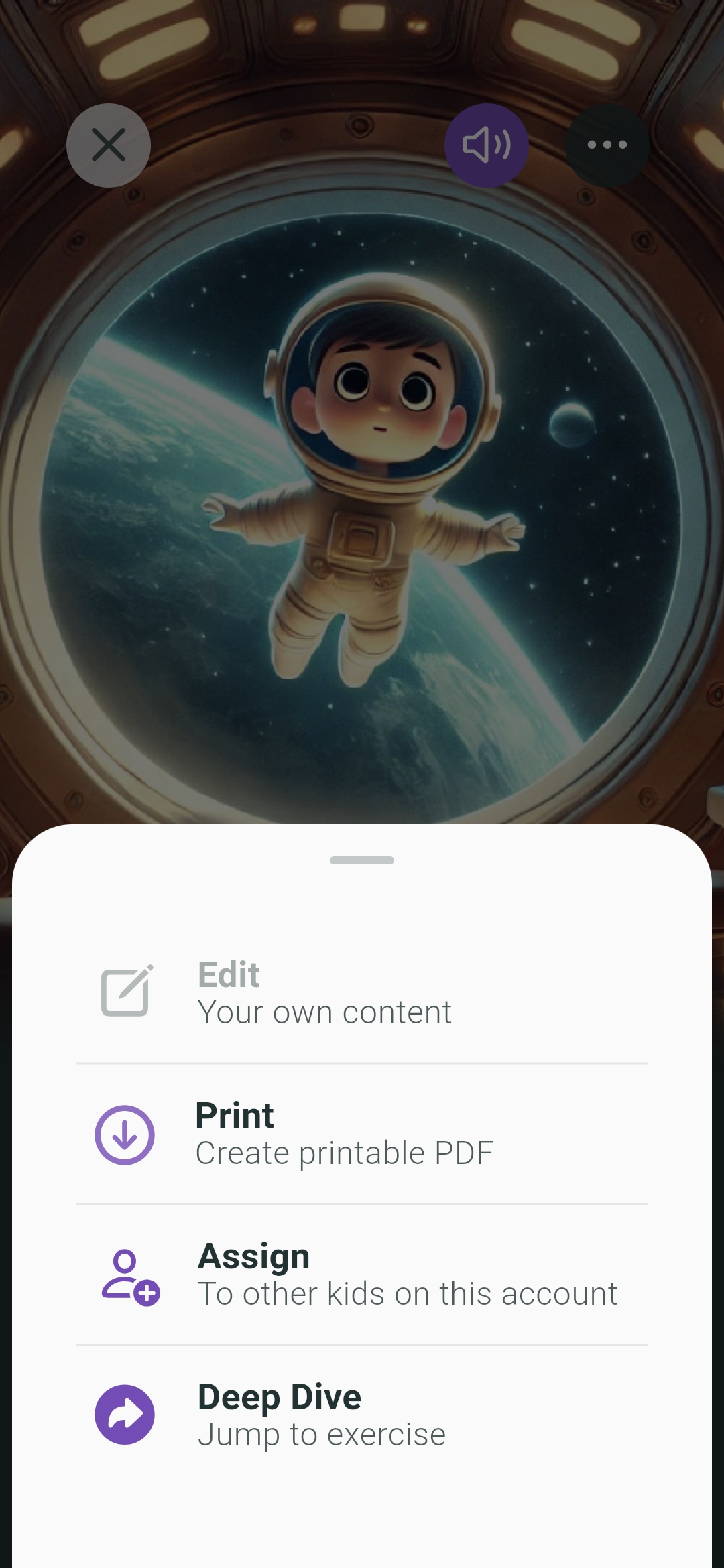This screenshot has height=1568, width=724.
Task: Tap the bottom sheet drag handle
Action: click(x=362, y=860)
